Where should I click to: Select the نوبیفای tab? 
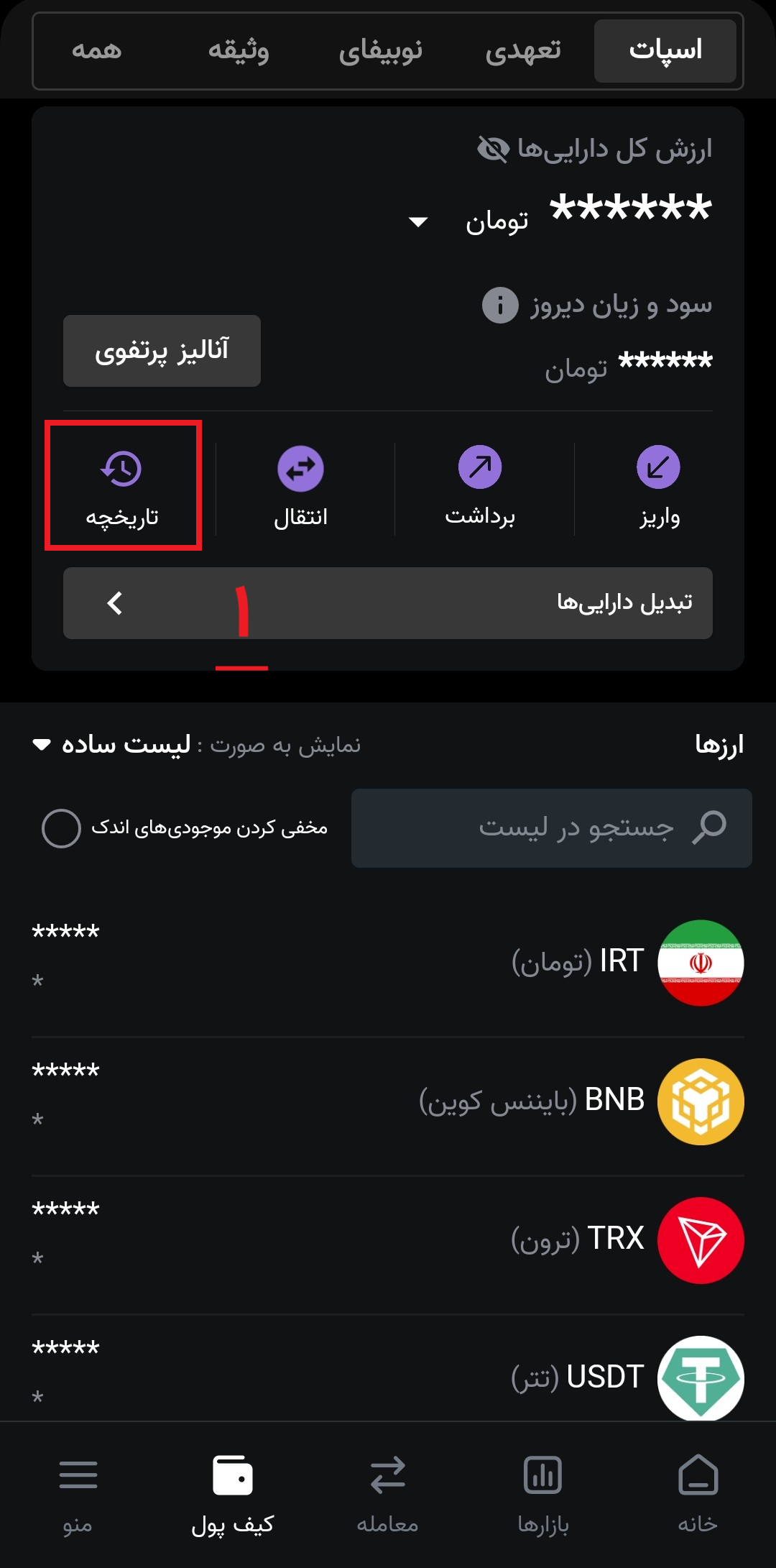click(380, 50)
